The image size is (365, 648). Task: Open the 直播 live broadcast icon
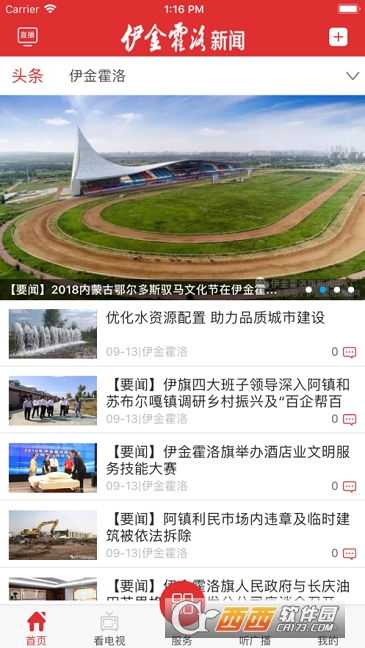28,36
